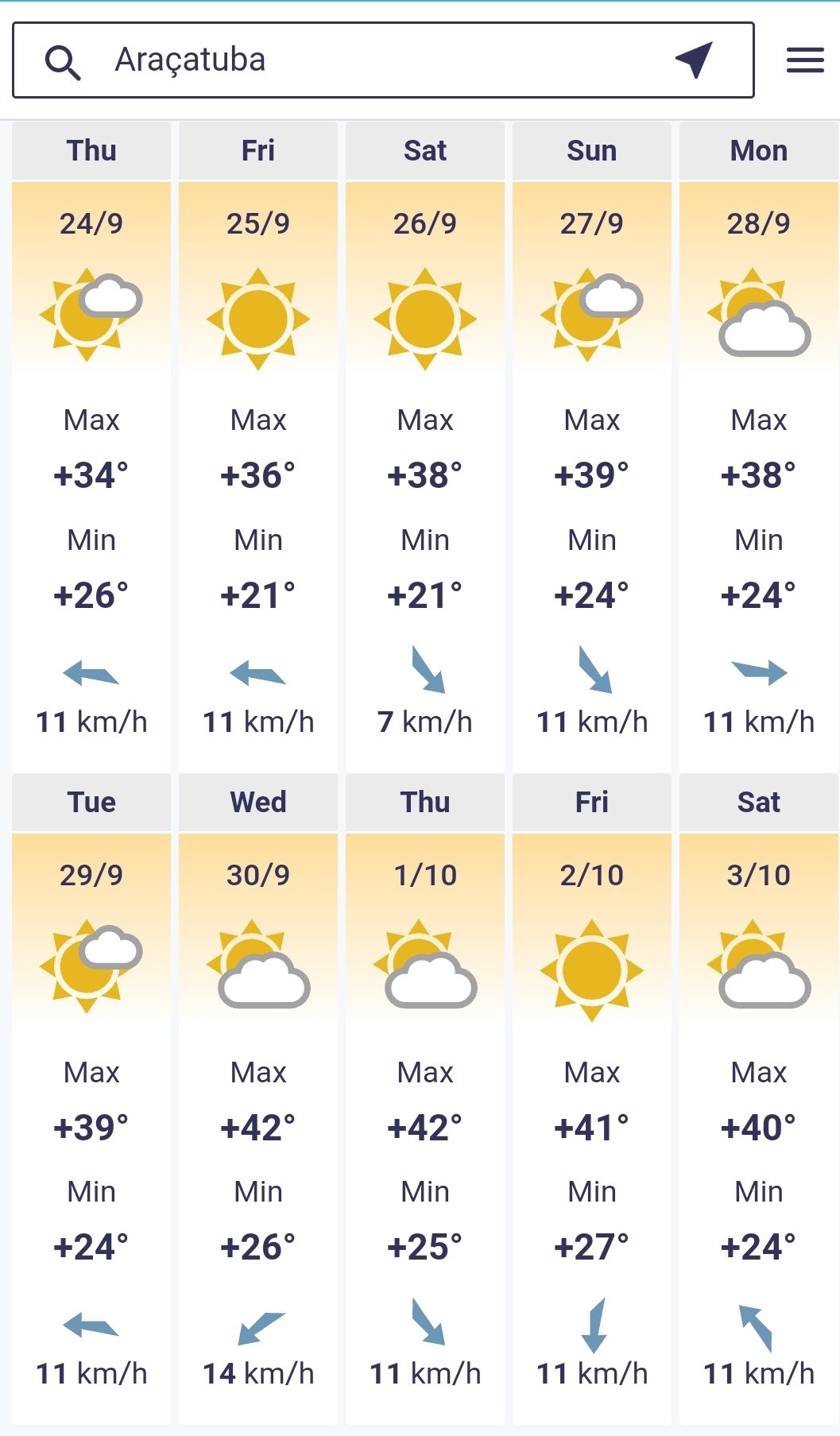Use current location arrow icon

tap(694, 60)
